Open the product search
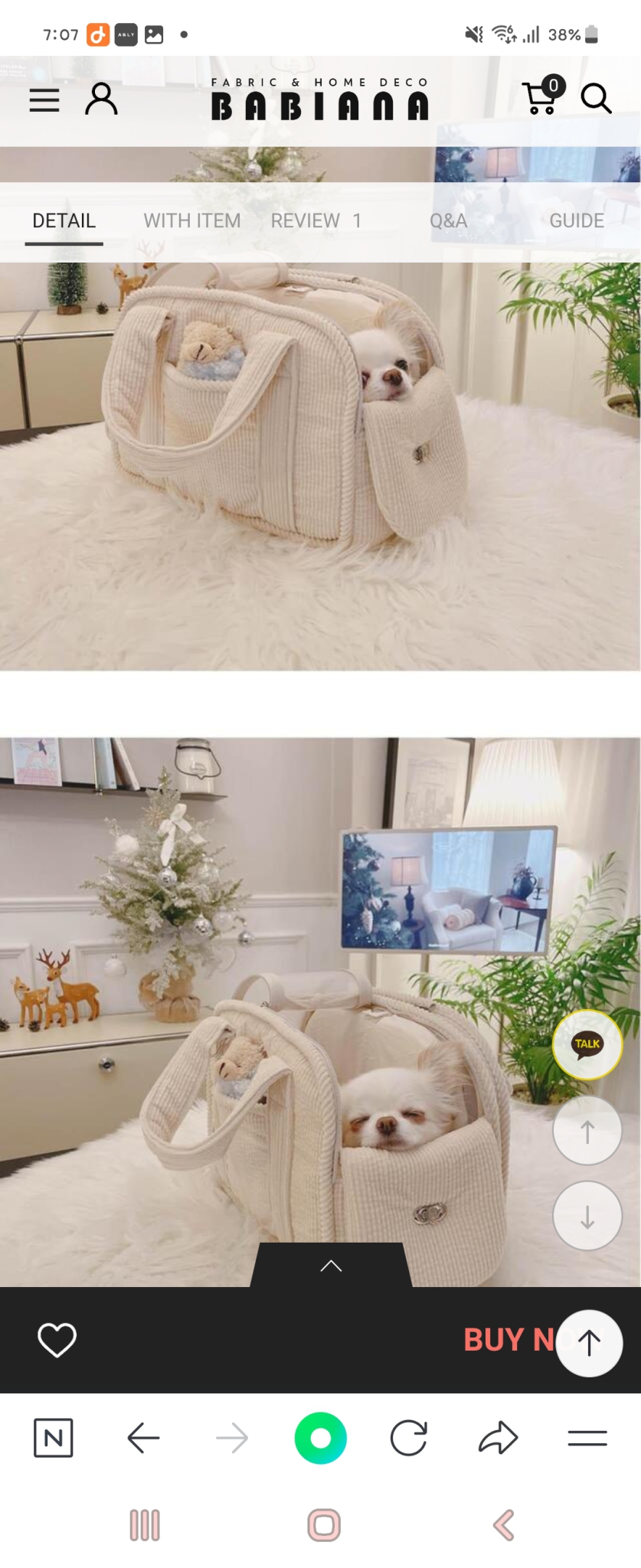 597,100
